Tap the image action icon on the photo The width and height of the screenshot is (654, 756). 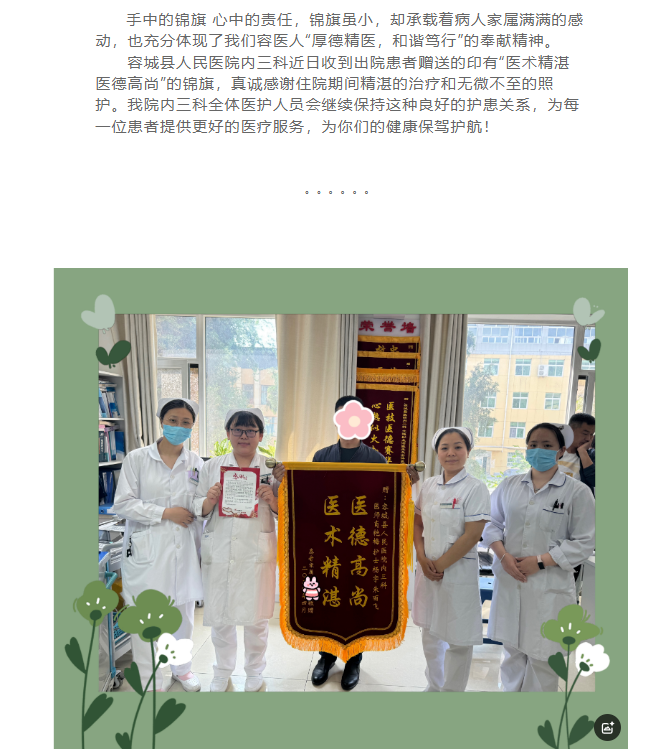tap(607, 727)
